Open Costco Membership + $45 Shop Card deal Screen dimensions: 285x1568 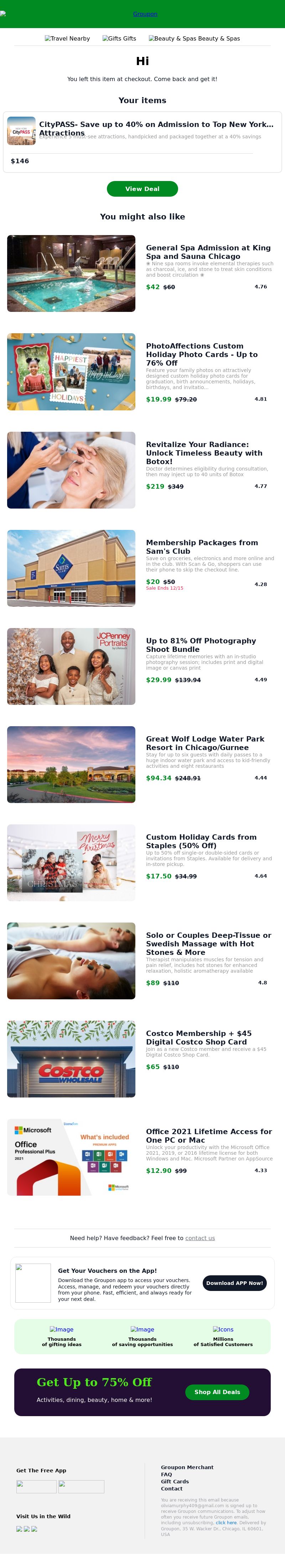point(198,1037)
